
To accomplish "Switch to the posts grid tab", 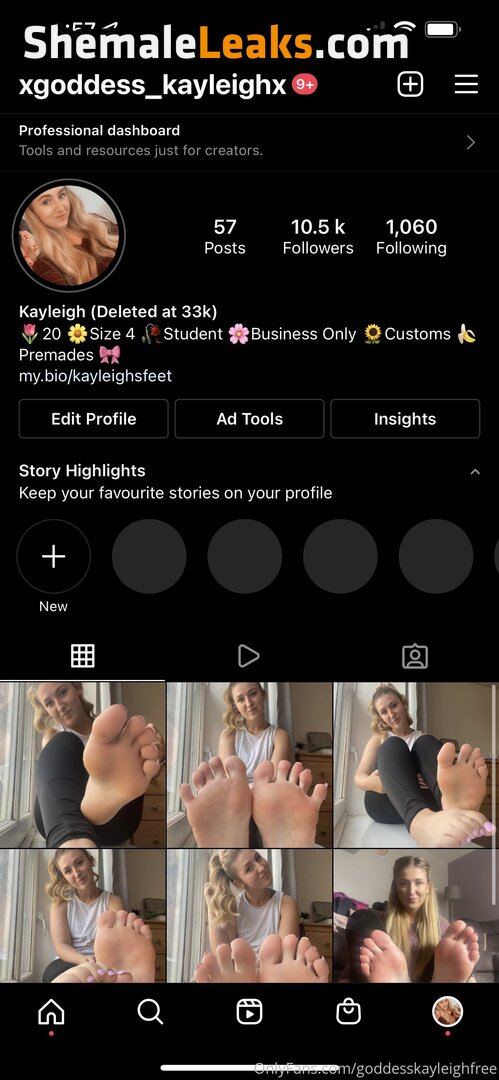I will click(83, 656).
